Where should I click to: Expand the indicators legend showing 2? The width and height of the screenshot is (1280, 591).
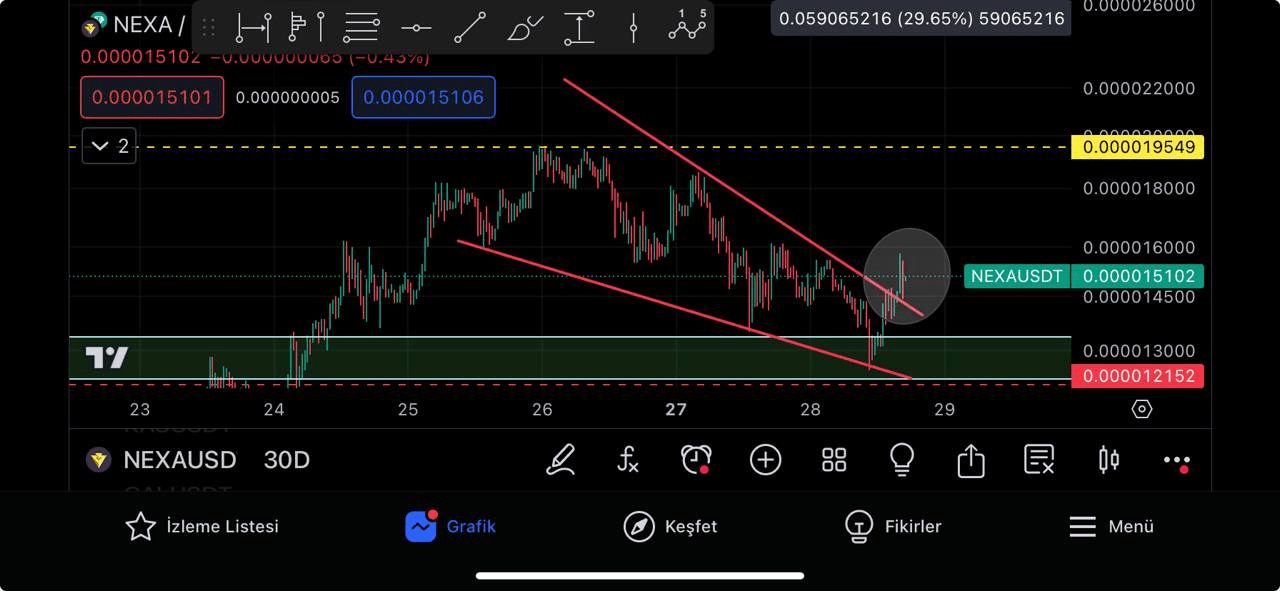click(109, 146)
